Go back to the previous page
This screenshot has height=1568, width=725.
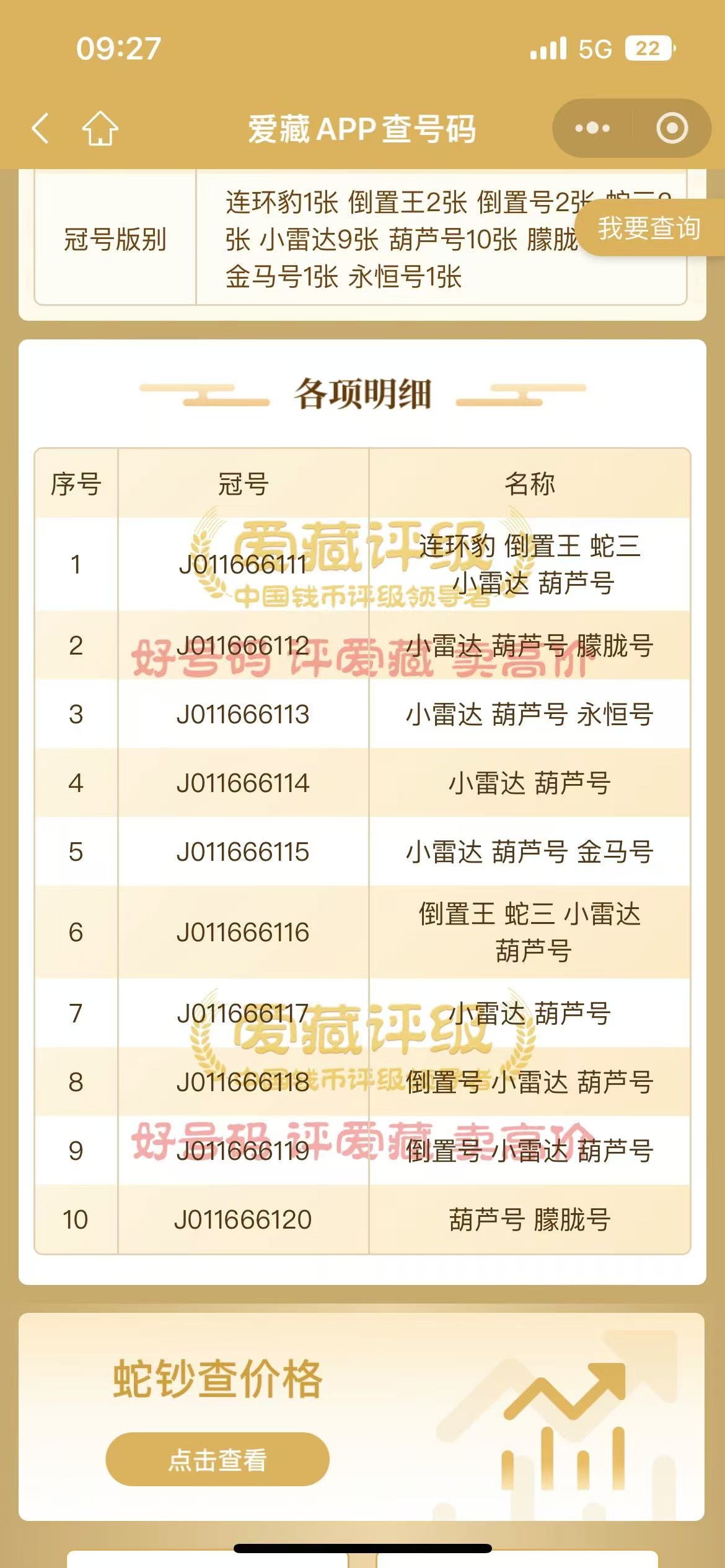41,129
